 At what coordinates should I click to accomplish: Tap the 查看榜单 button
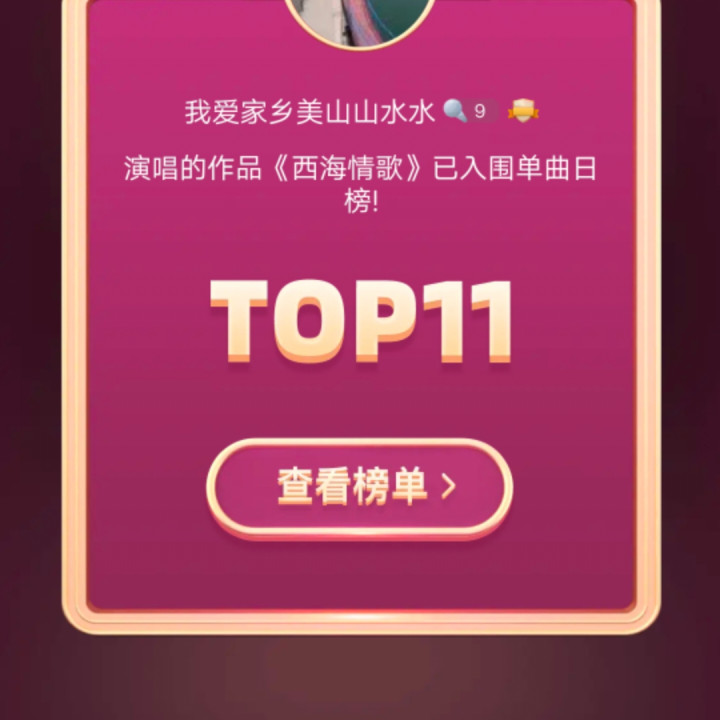pyautogui.click(x=360, y=487)
